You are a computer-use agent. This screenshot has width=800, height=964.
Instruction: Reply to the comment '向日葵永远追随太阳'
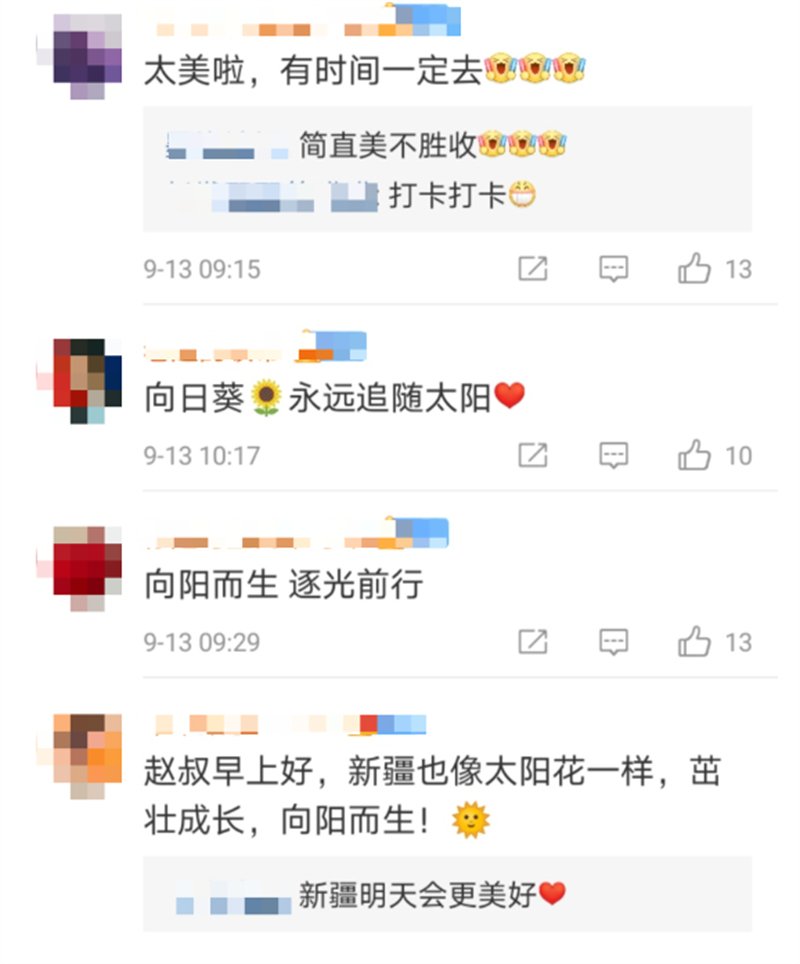tap(613, 455)
